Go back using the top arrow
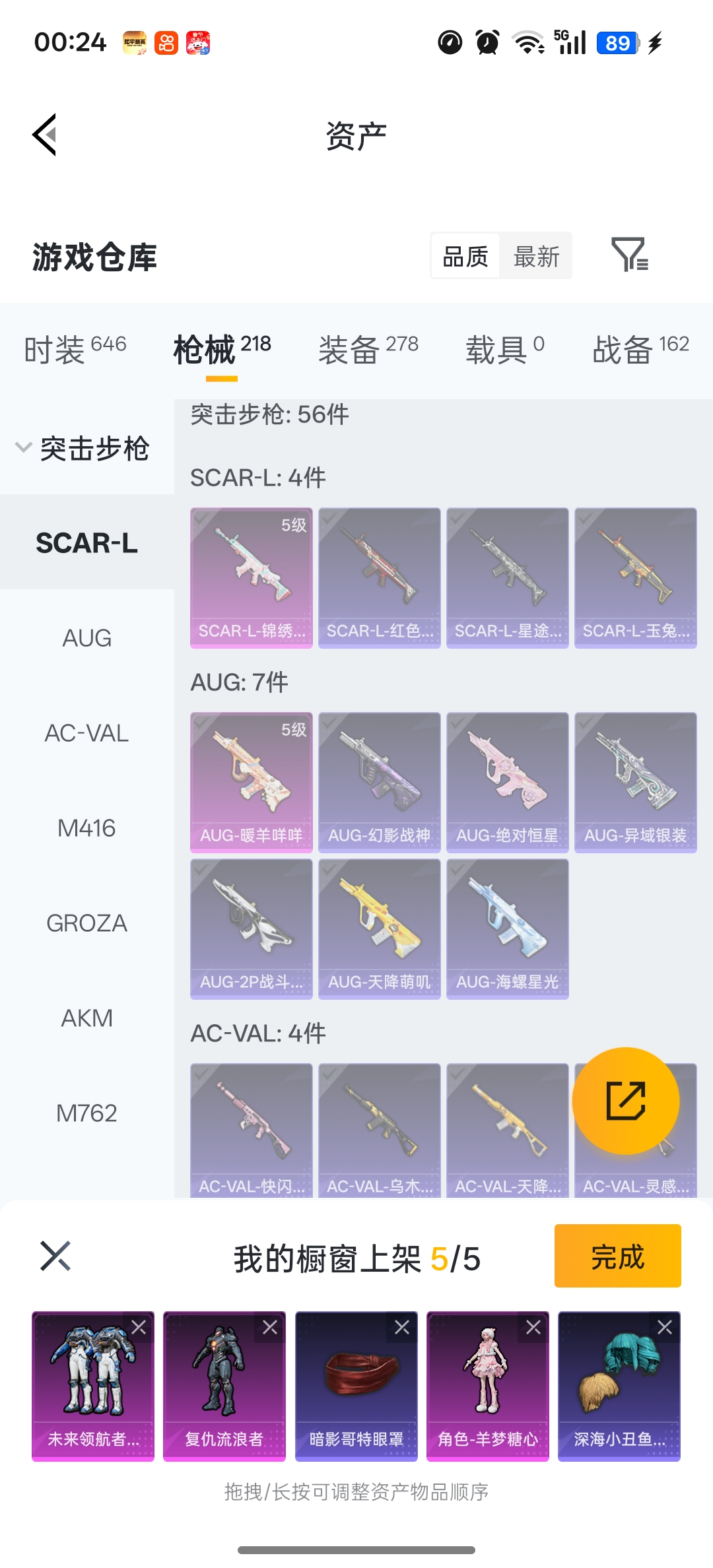 45,135
